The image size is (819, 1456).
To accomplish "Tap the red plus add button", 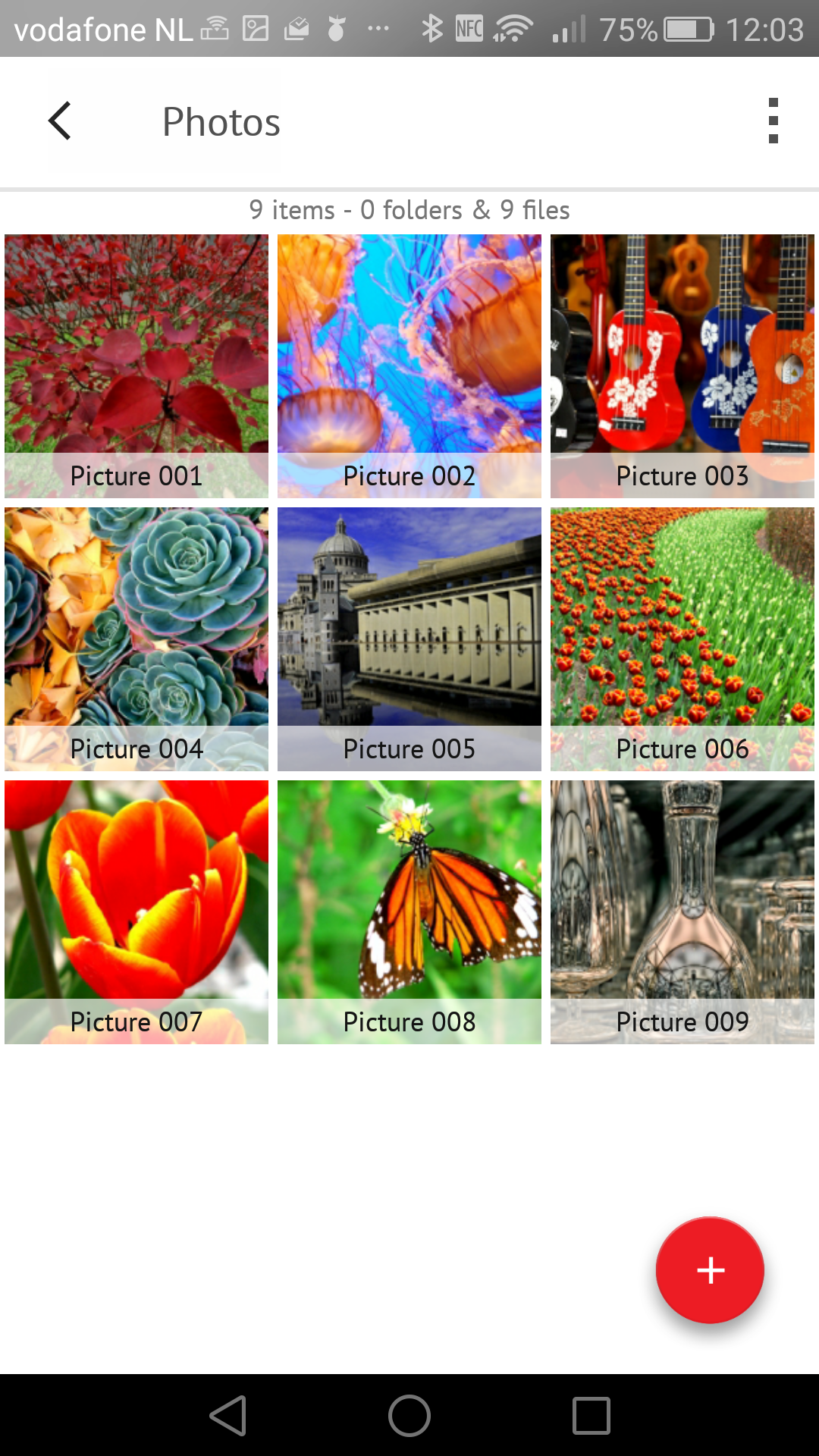I will (710, 1270).
